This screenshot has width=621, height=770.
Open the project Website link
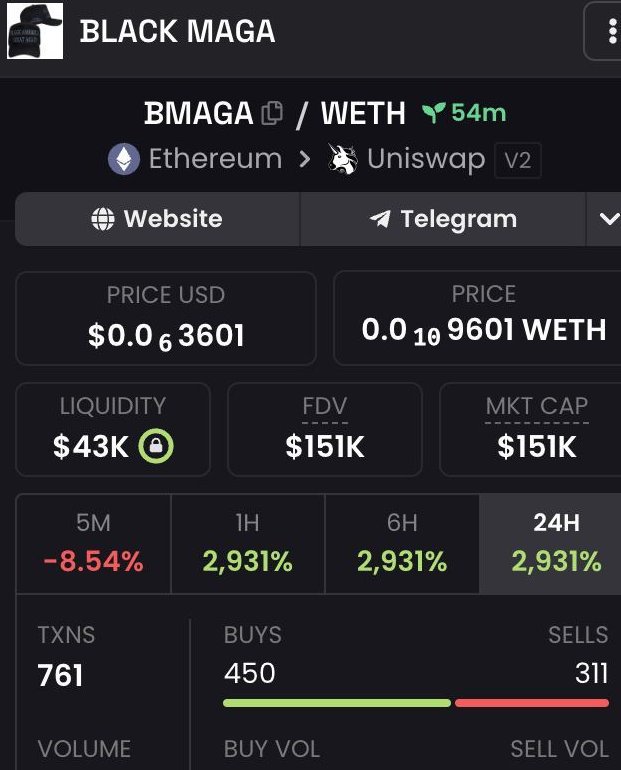point(157,219)
